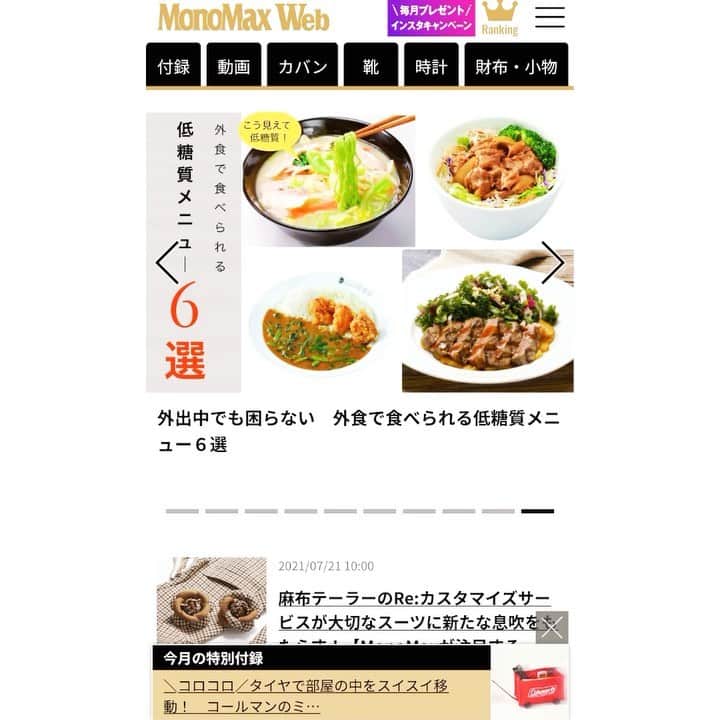Close the 今月の特別付録 banner
The width and height of the screenshot is (720, 720).
551,628
